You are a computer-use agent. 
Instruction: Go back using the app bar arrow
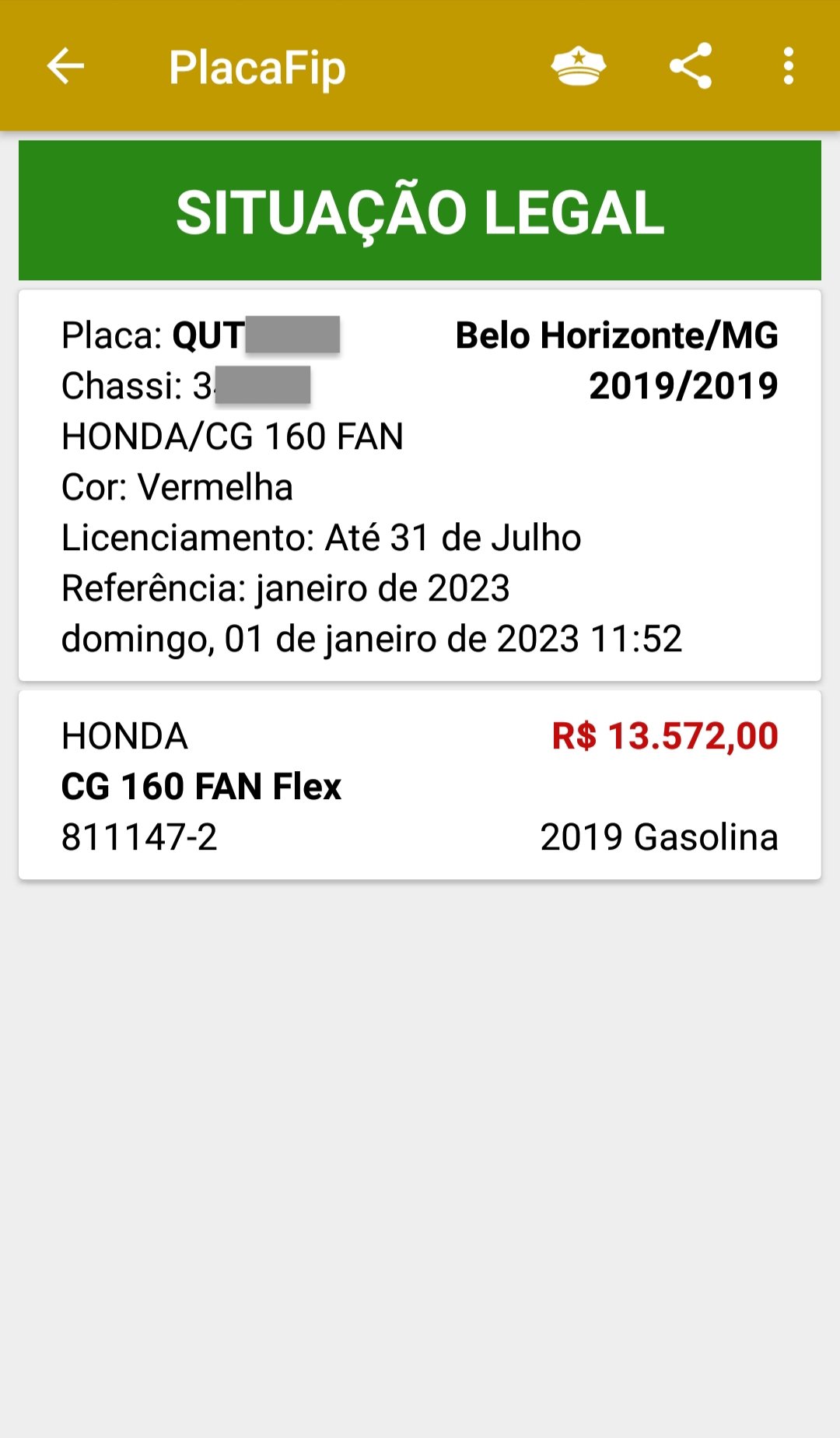[65, 66]
